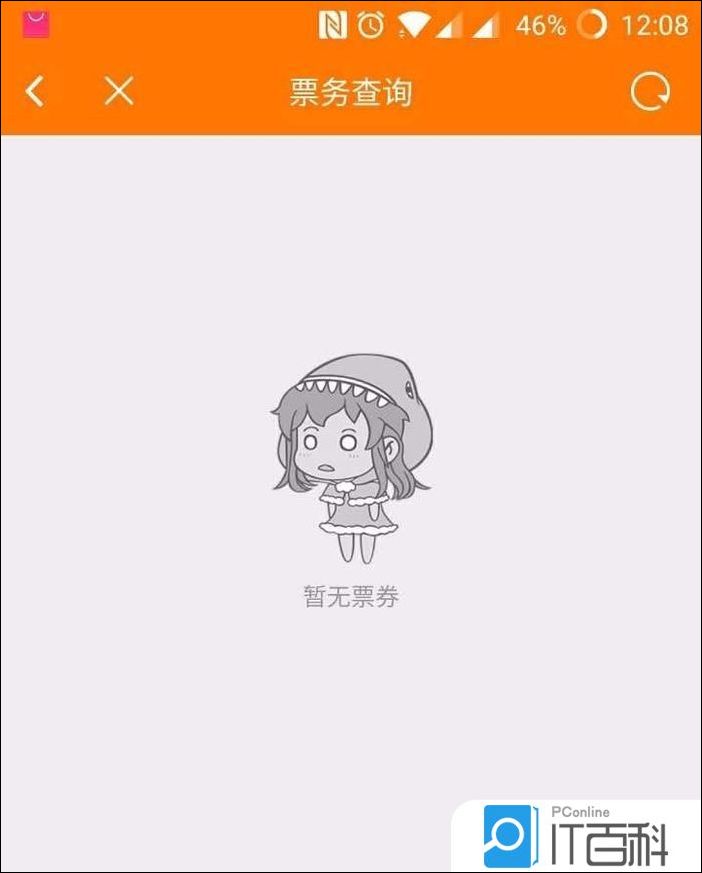Close the 票务查询 page
The height and width of the screenshot is (873, 702).
point(119,92)
